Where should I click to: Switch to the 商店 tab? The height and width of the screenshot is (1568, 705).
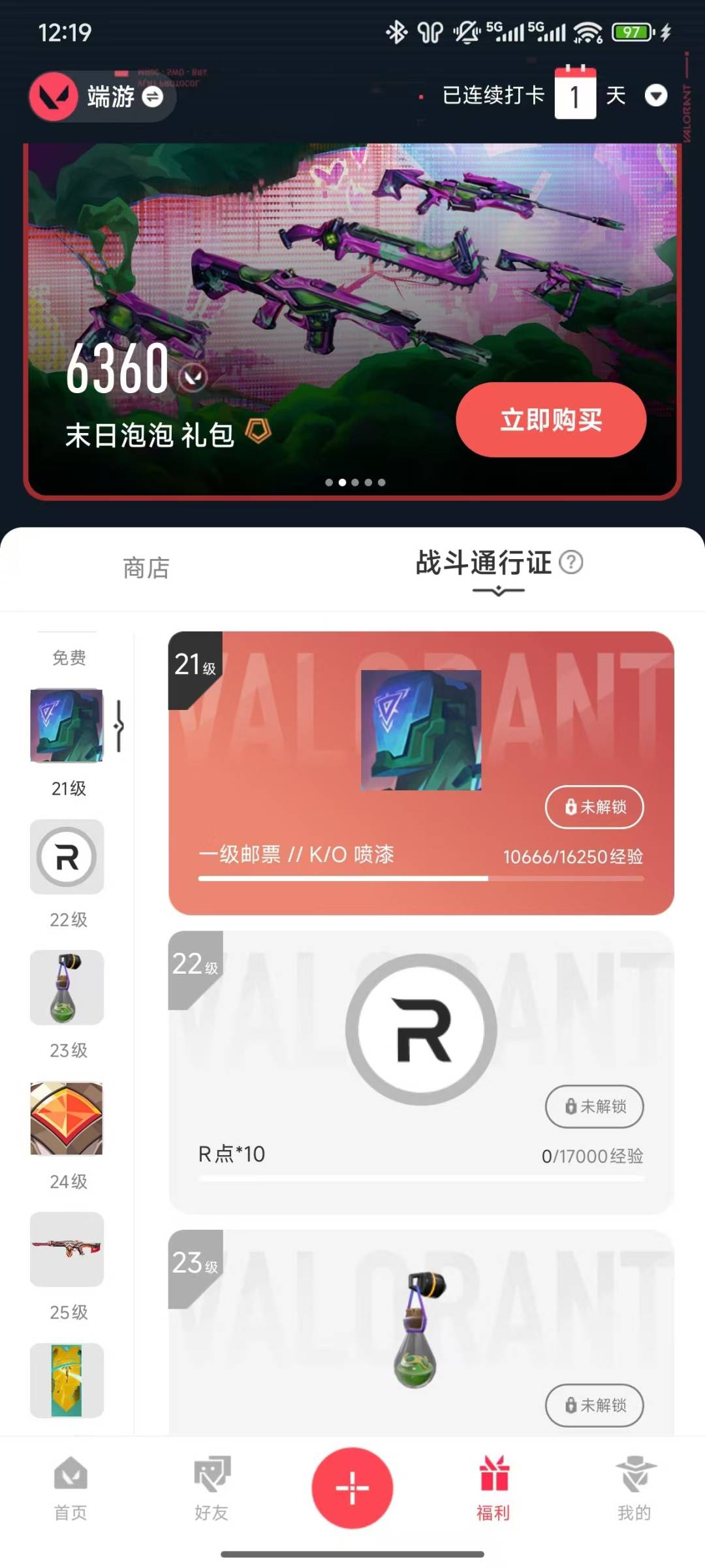coord(146,568)
